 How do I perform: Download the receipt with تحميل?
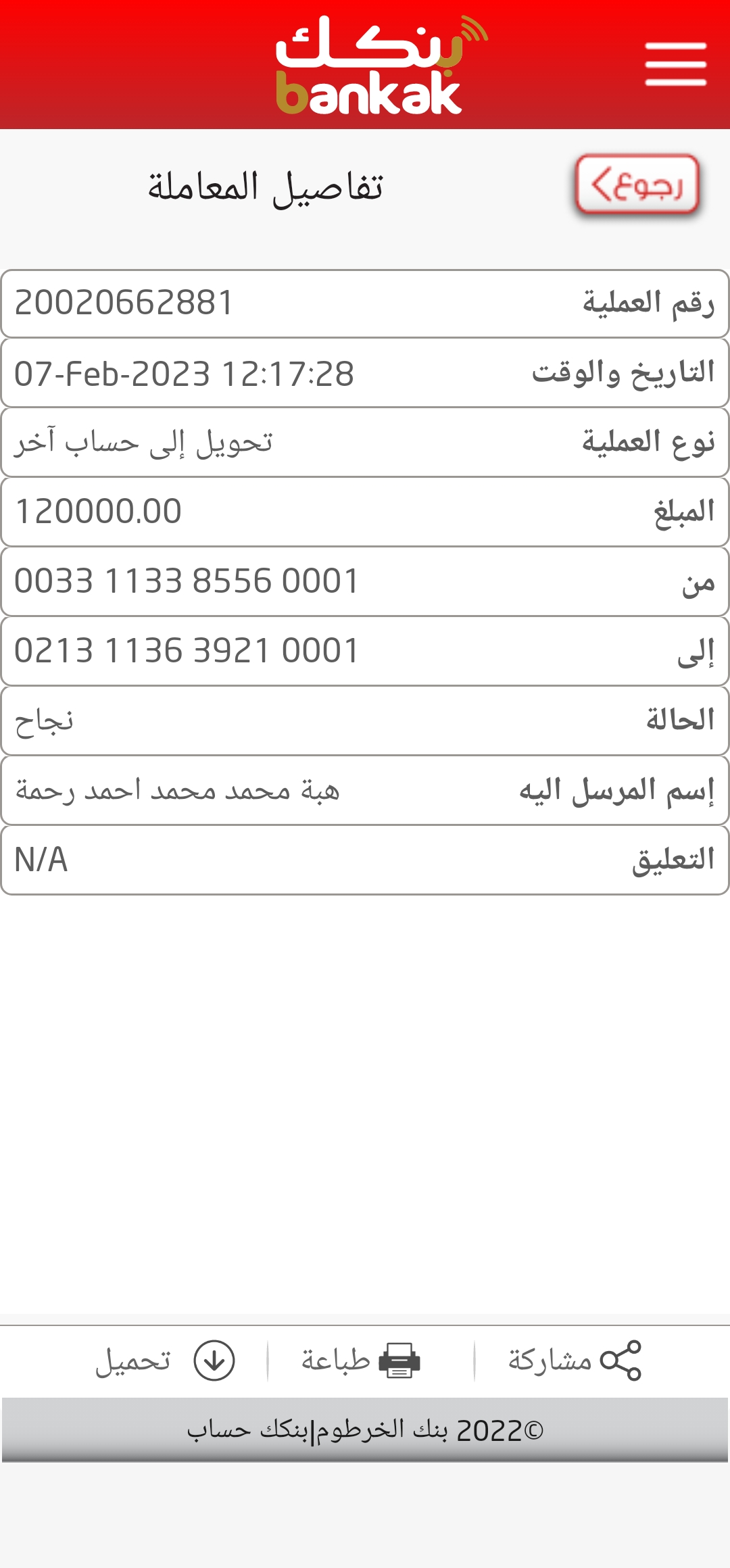pyautogui.click(x=165, y=1360)
